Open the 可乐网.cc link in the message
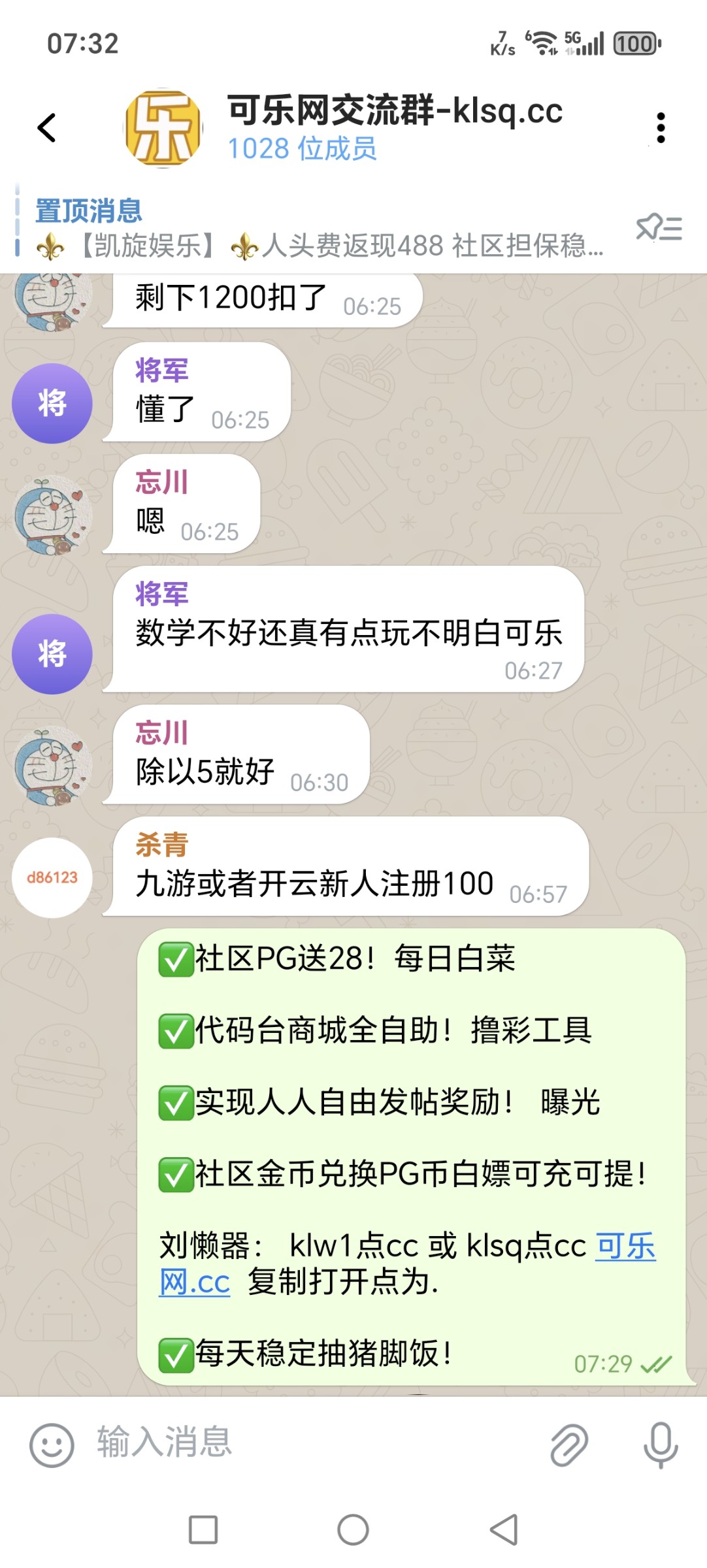The image size is (707, 1568). point(625,1246)
